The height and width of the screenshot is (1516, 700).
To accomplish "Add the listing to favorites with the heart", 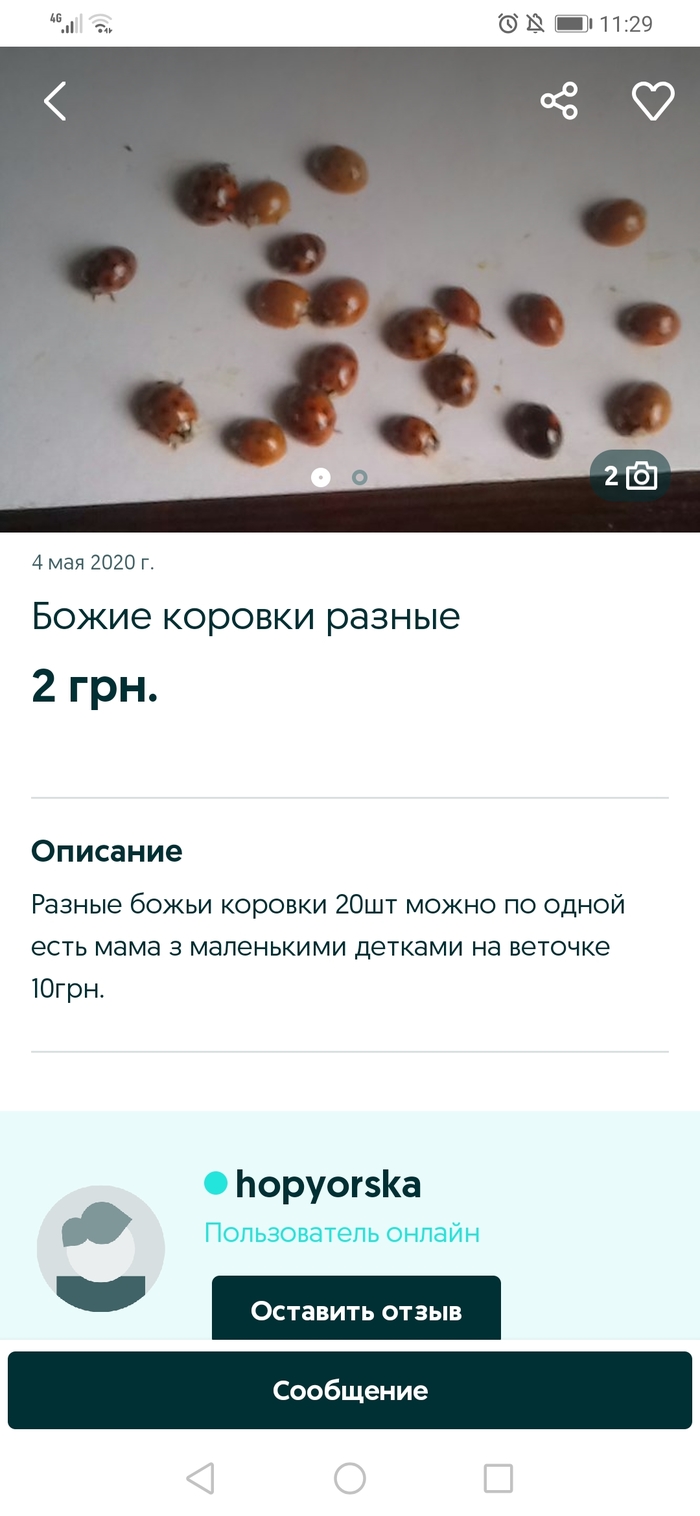I will point(652,101).
